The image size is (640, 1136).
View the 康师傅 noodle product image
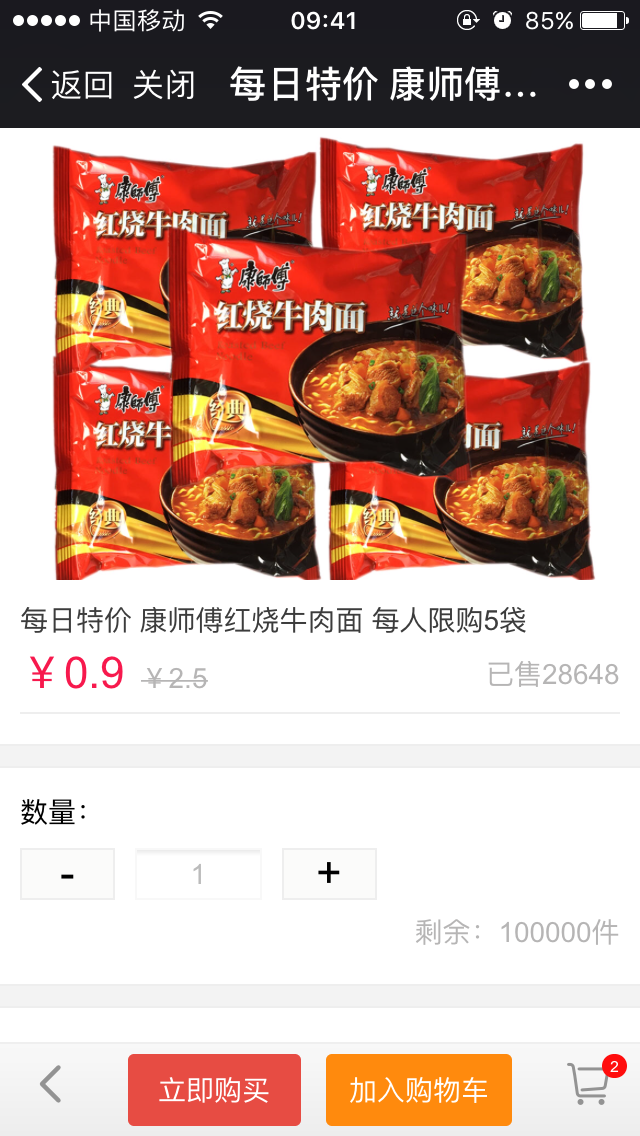point(320,358)
